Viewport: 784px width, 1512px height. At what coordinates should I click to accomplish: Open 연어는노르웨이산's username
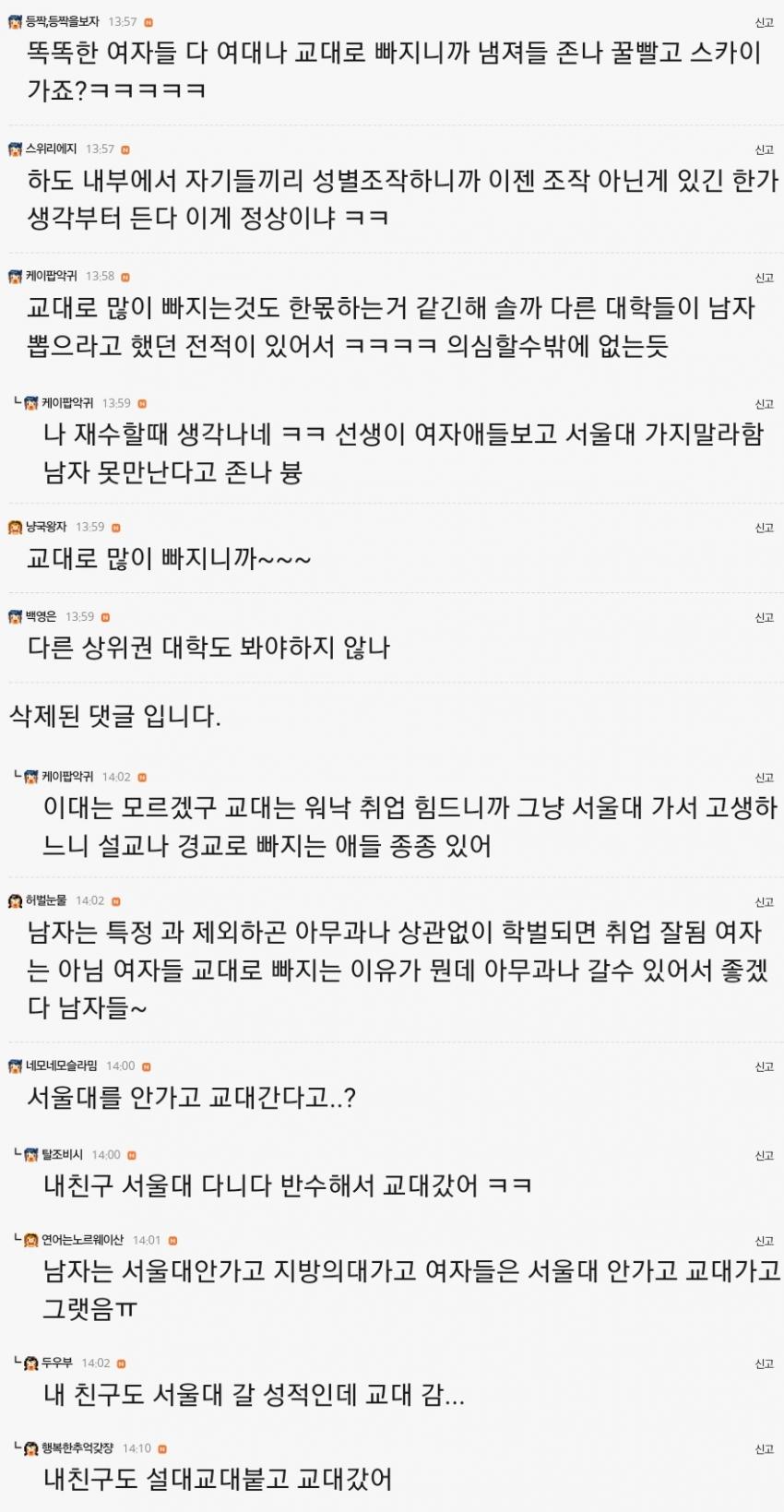point(83,1240)
